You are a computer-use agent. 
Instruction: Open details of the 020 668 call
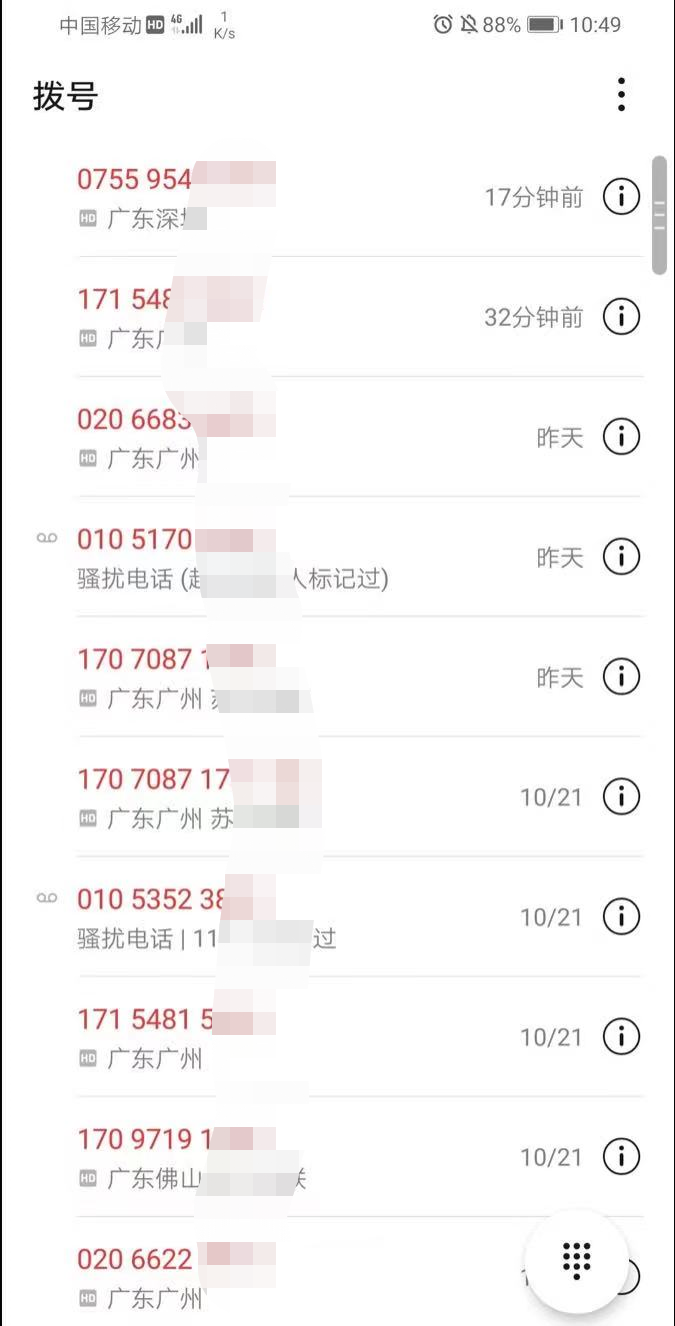tap(621, 437)
